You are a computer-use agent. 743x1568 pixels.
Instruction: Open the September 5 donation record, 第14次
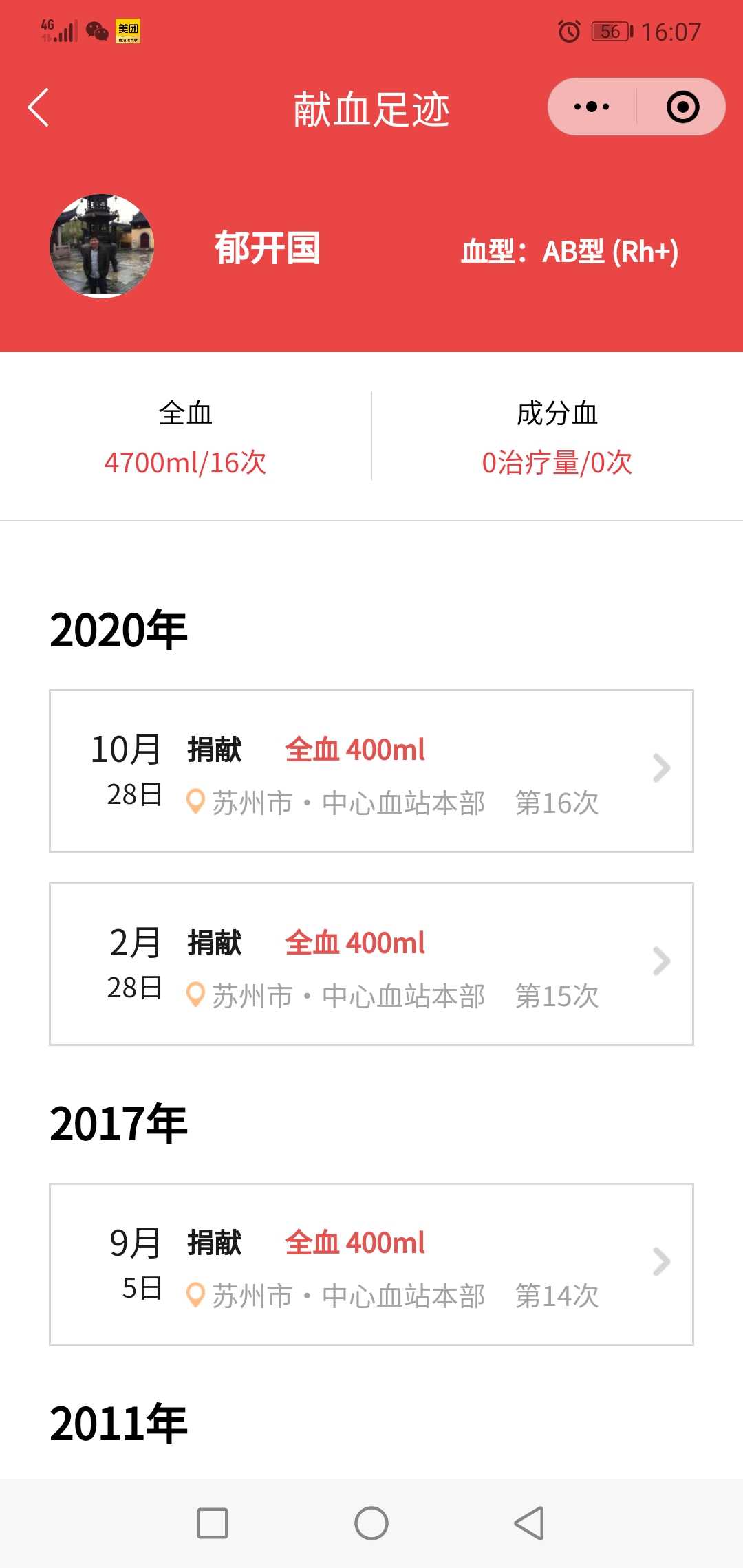point(371,1264)
